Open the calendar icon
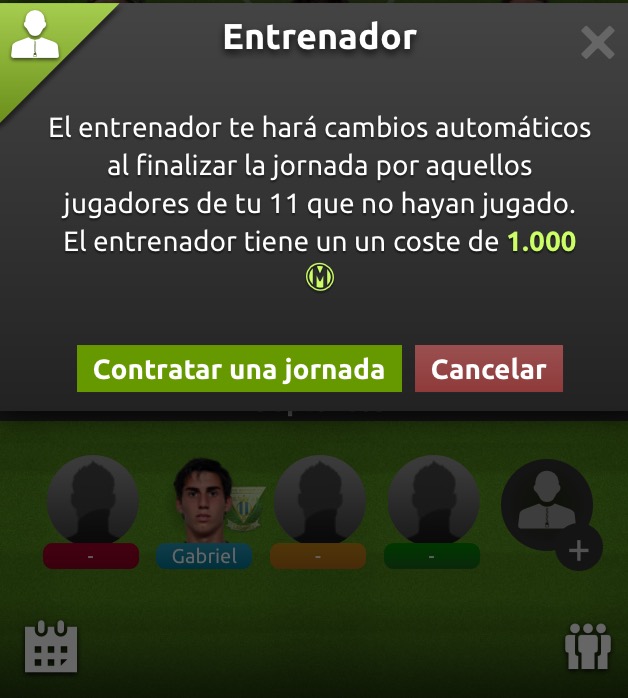Viewport: 628px width, 698px height. [x=50, y=646]
